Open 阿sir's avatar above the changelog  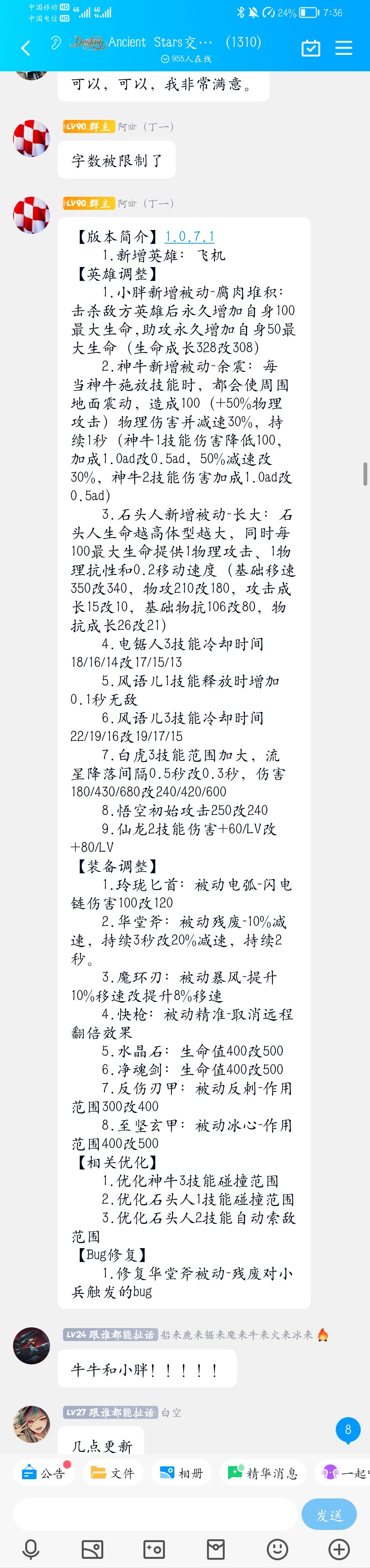(x=32, y=215)
